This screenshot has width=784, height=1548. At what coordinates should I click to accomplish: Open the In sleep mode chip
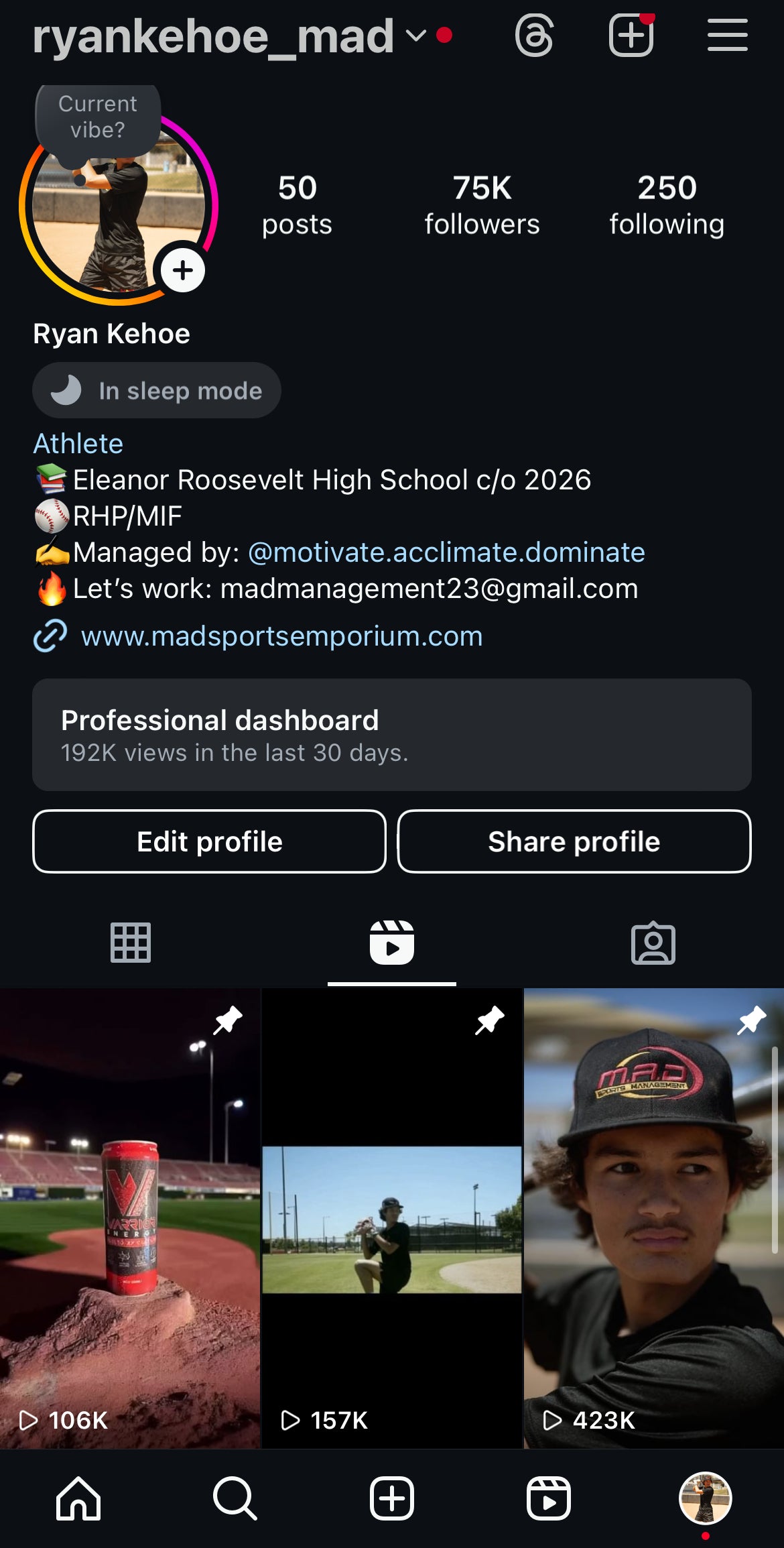point(157,391)
